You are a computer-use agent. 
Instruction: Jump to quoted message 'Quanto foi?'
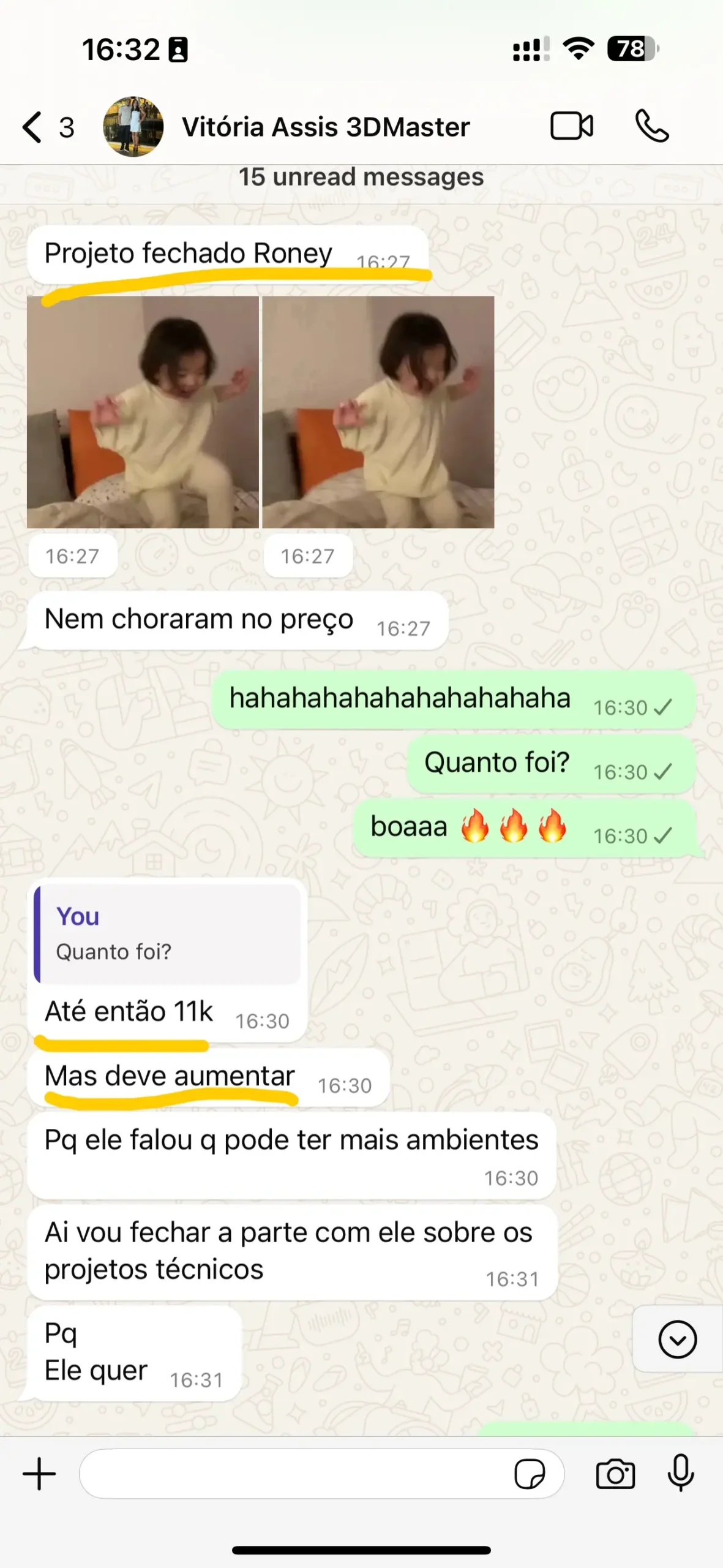(167, 933)
